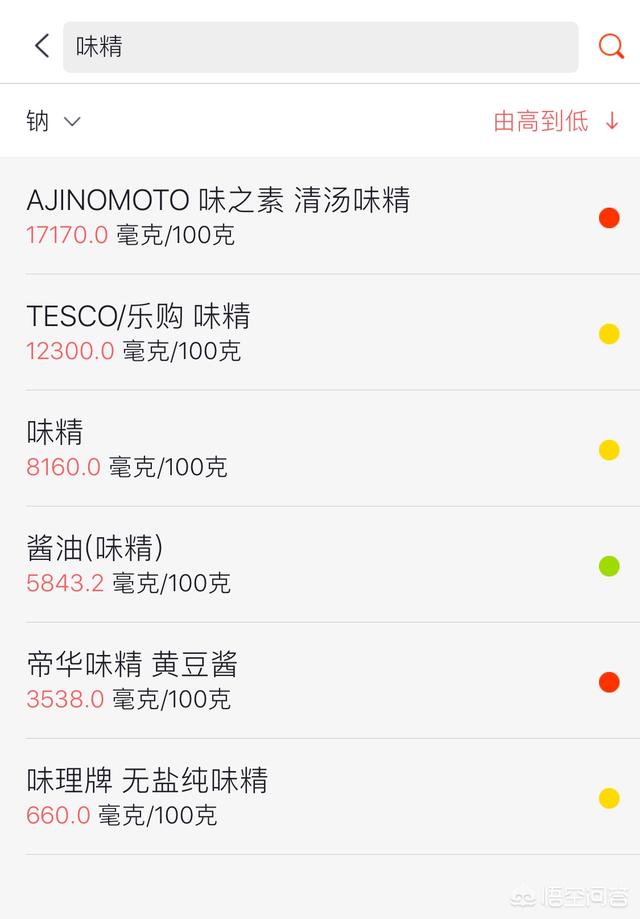640x919 pixels.
Task: Open the 酱油(味精) result
Action: [x=320, y=564]
